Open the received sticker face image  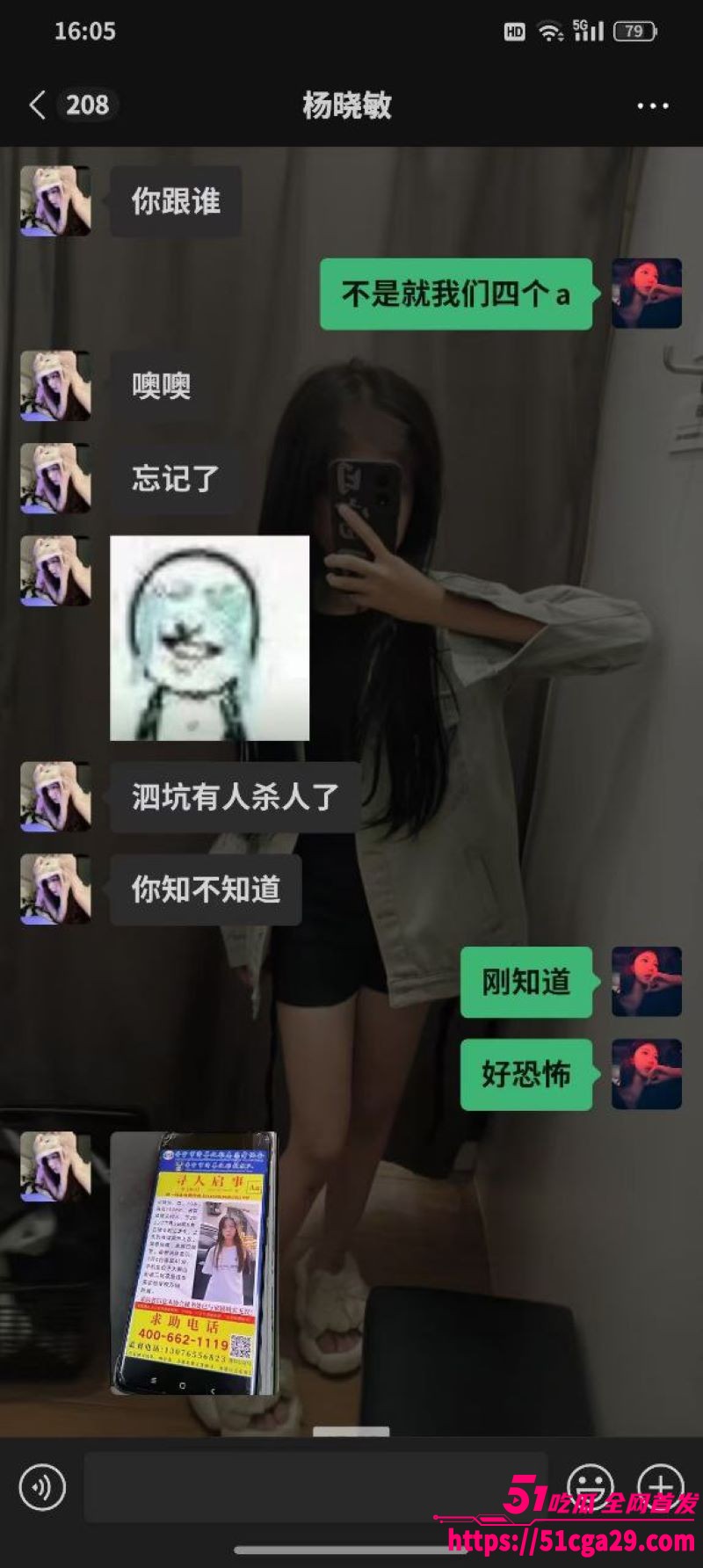pos(209,638)
